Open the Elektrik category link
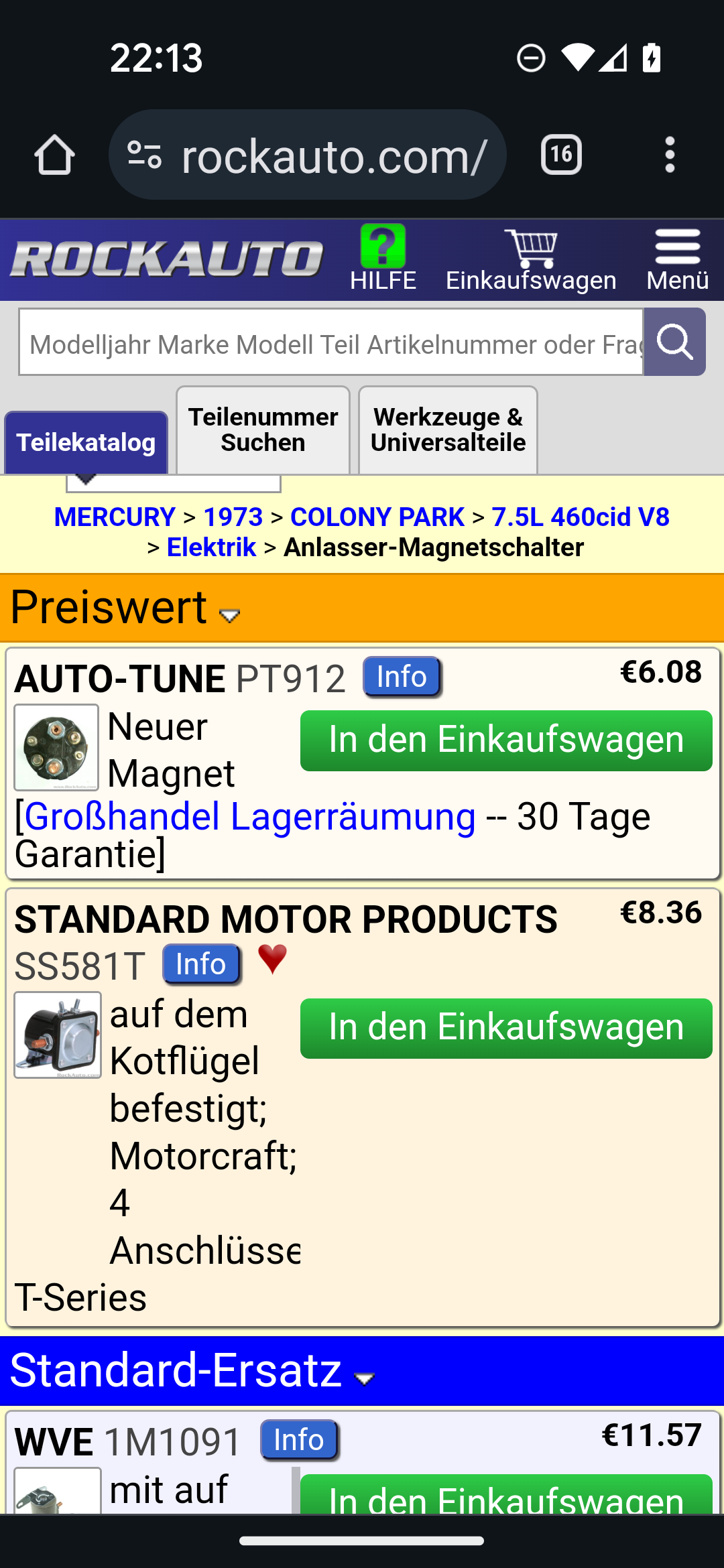This screenshot has height=1568, width=724. tap(211, 547)
